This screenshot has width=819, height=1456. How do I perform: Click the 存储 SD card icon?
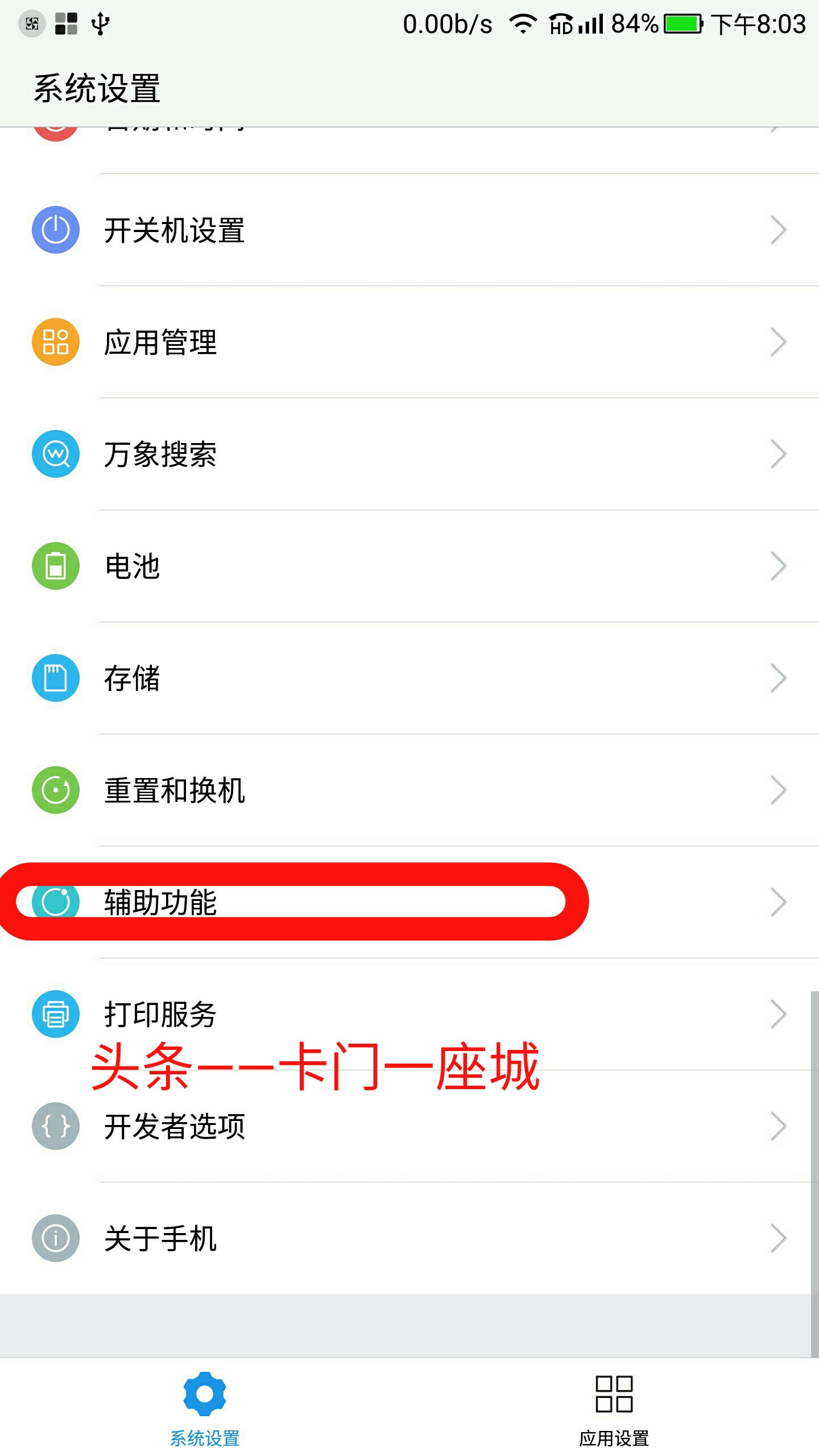click(x=55, y=677)
